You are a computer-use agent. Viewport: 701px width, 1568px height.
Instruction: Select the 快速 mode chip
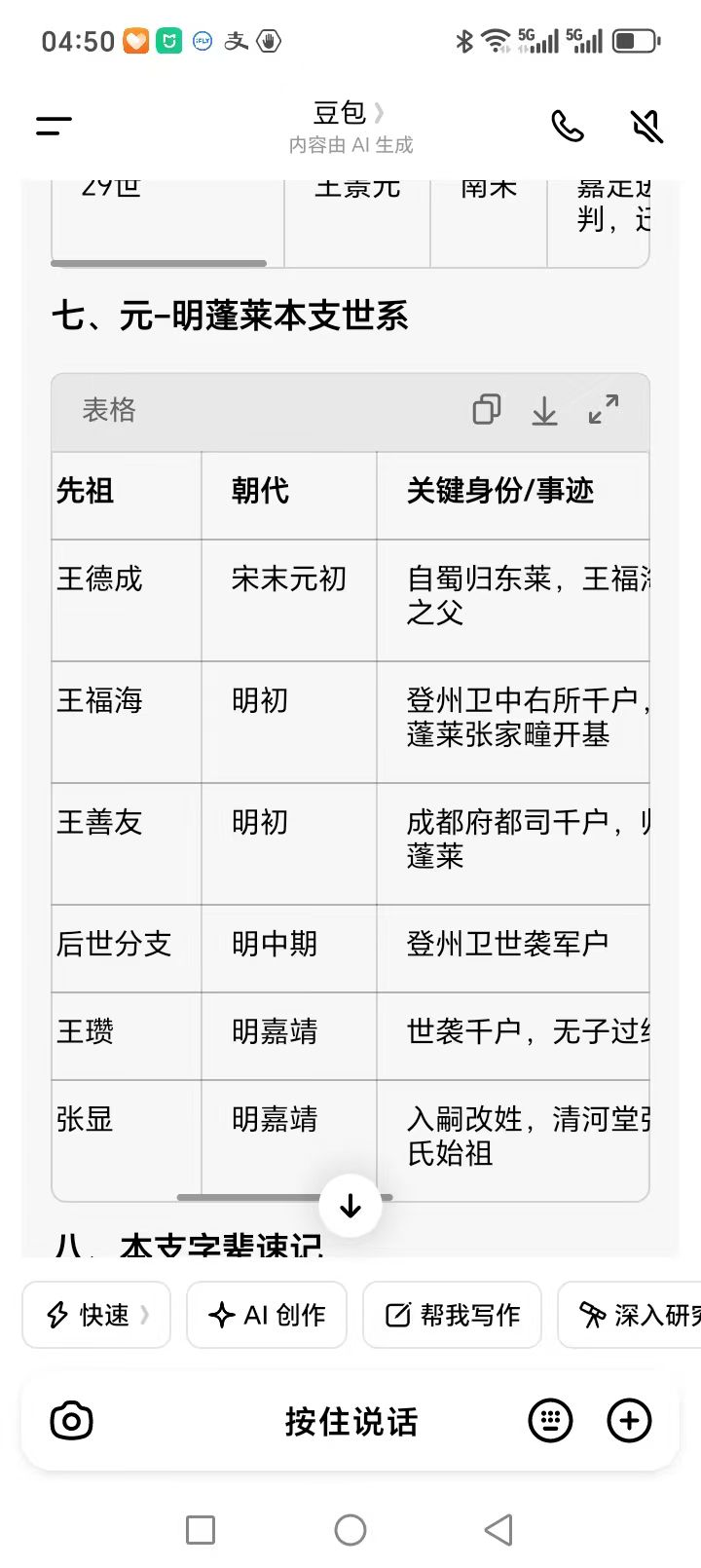pos(96,1315)
